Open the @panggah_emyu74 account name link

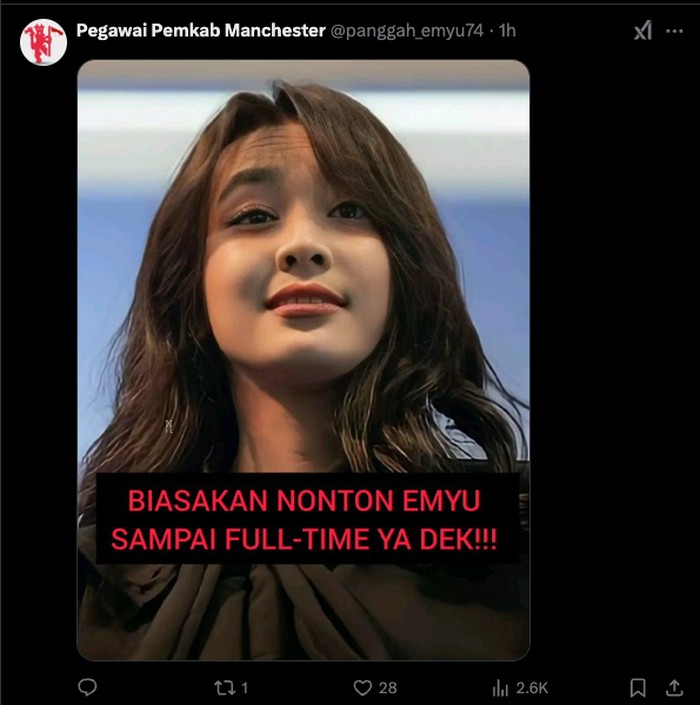click(x=403, y=31)
